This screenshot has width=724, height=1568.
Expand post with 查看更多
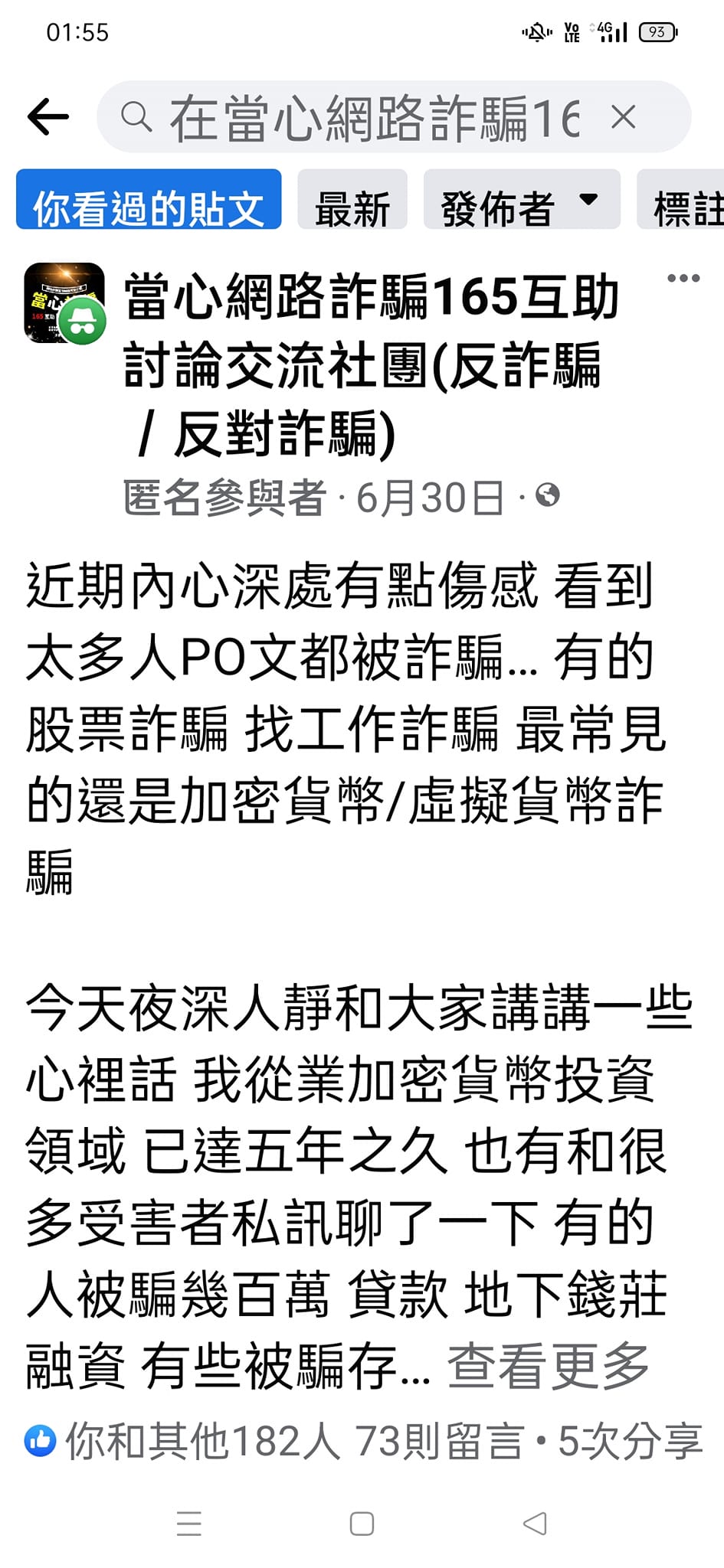pos(549,1367)
